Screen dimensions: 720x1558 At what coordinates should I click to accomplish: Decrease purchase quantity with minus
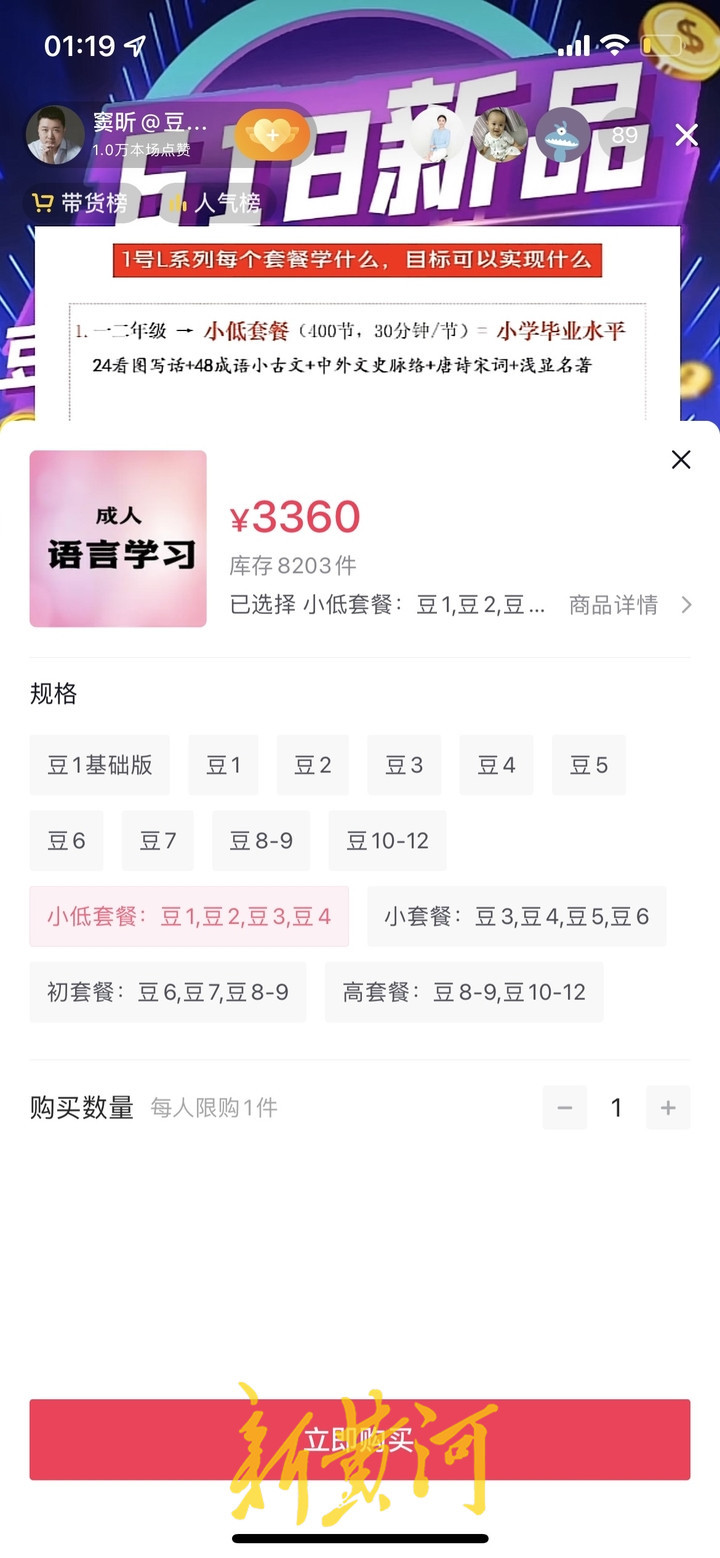pyautogui.click(x=565, y=1107)
